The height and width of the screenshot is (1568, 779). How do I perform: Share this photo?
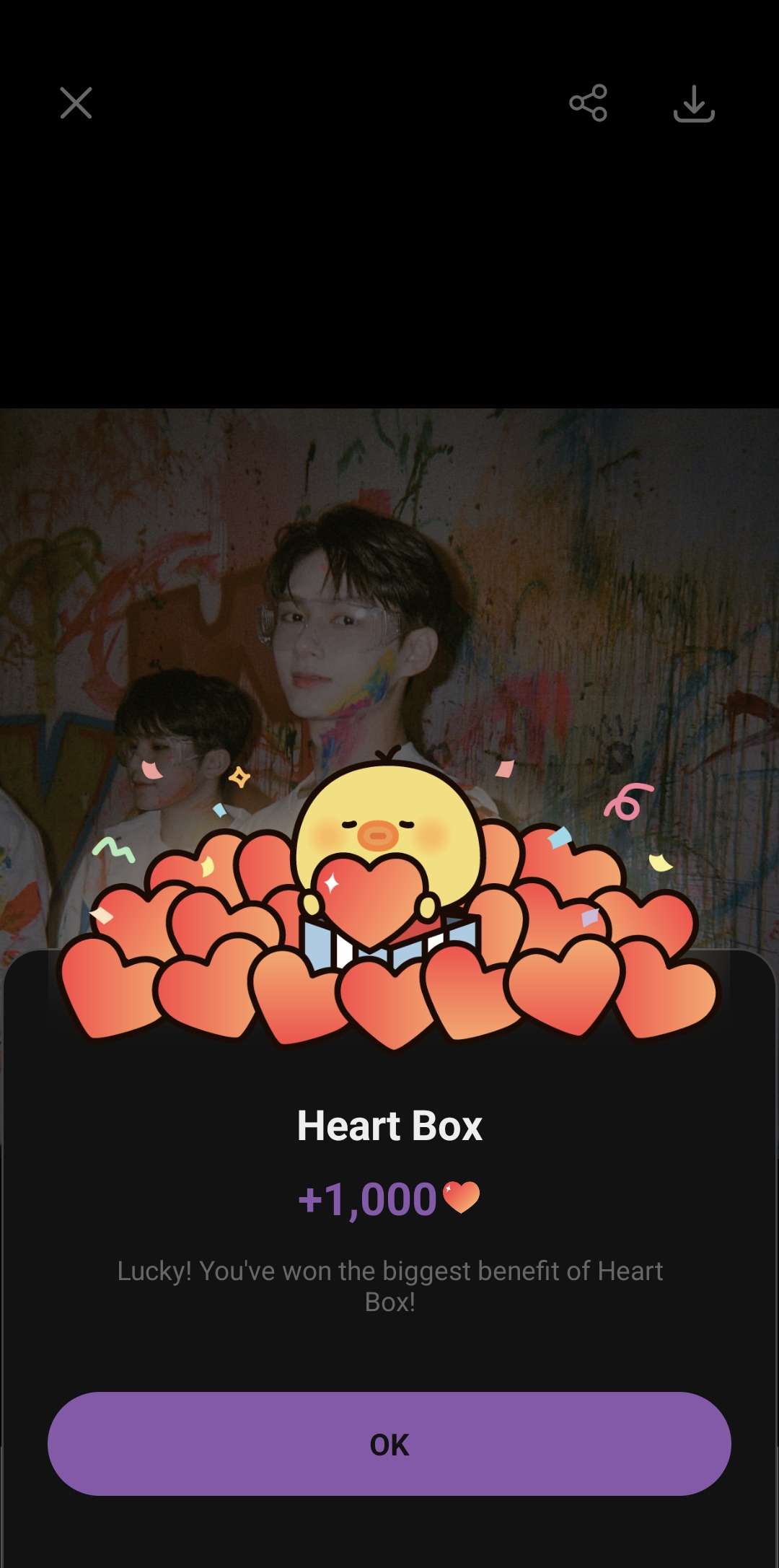(588, 103)
